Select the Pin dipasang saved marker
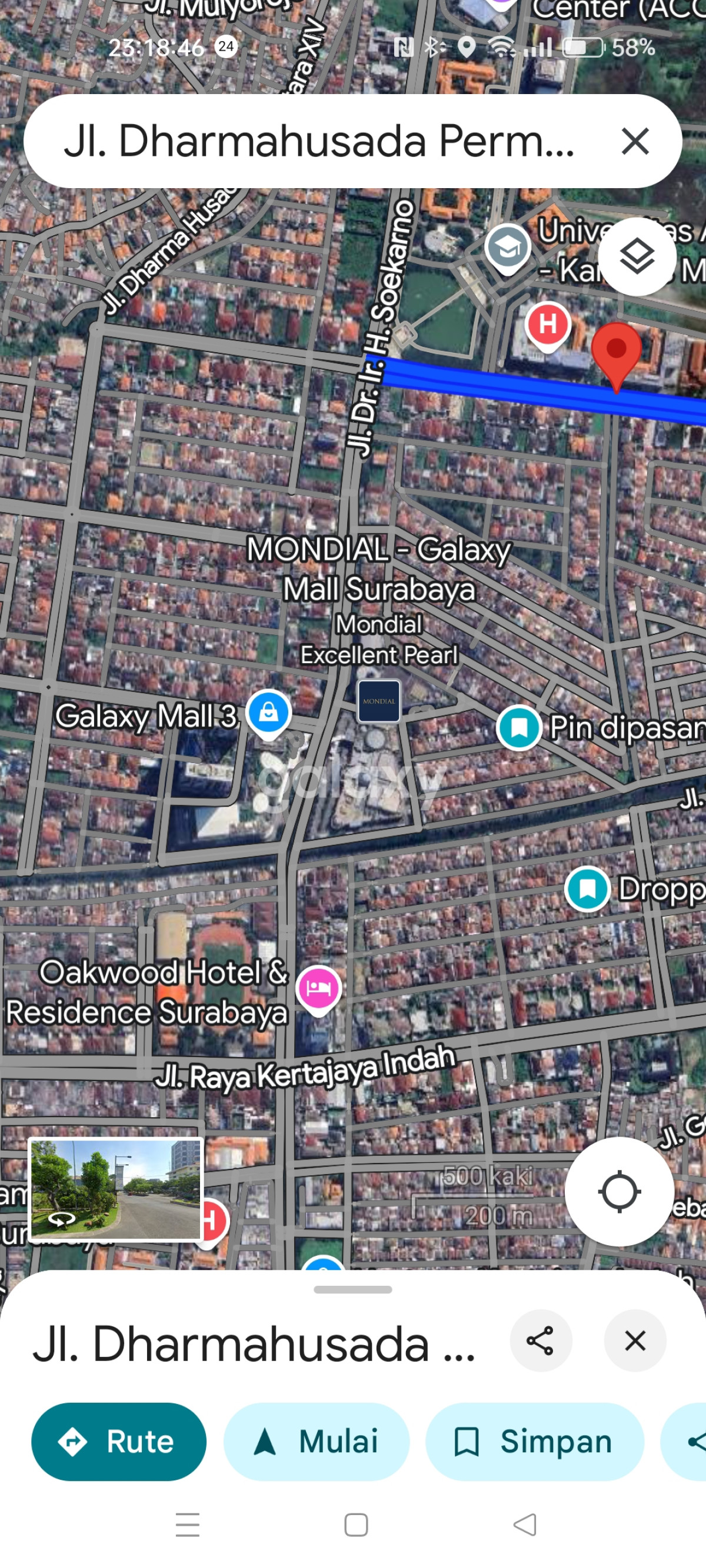706x1568 pixels. (x=519, y=727)
